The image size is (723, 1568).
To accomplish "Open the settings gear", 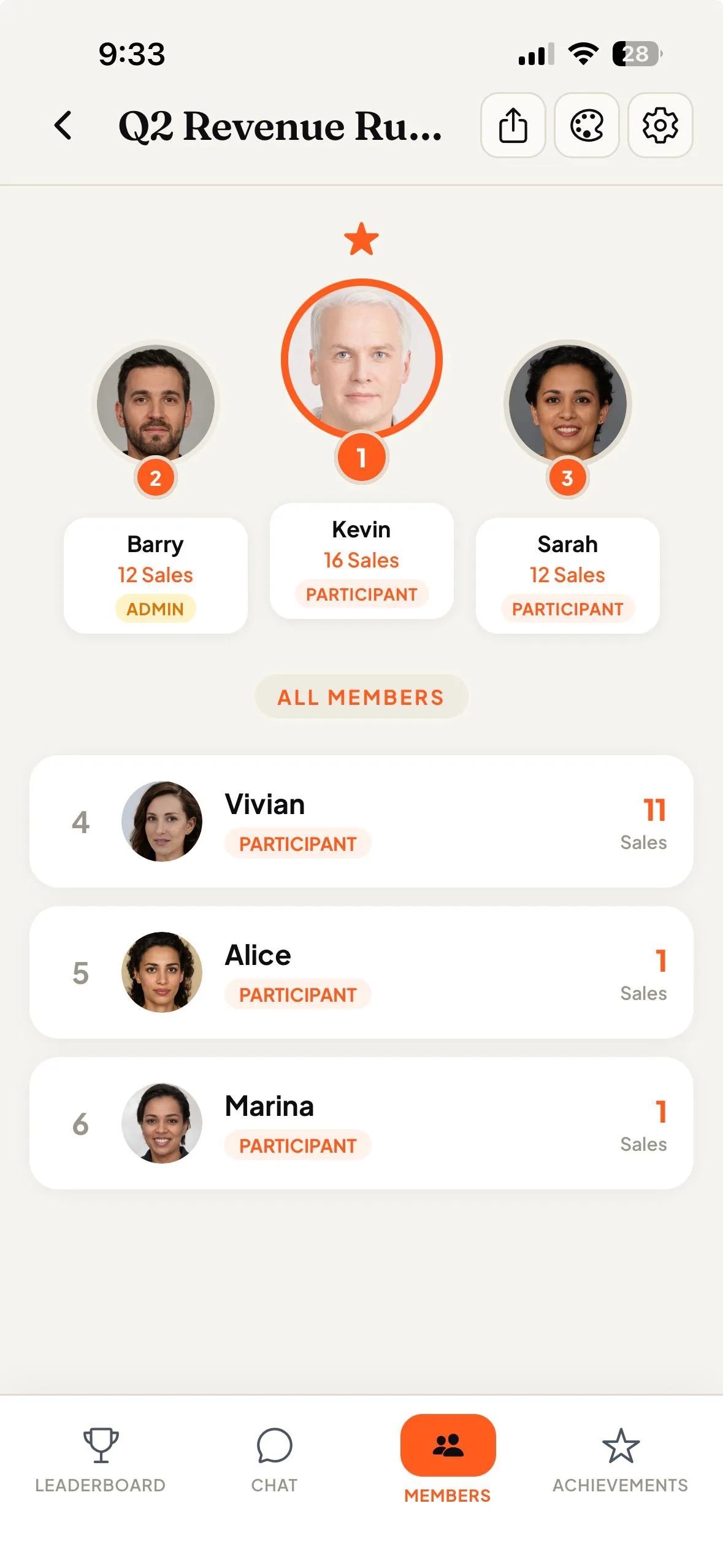I will click(660, 125).
